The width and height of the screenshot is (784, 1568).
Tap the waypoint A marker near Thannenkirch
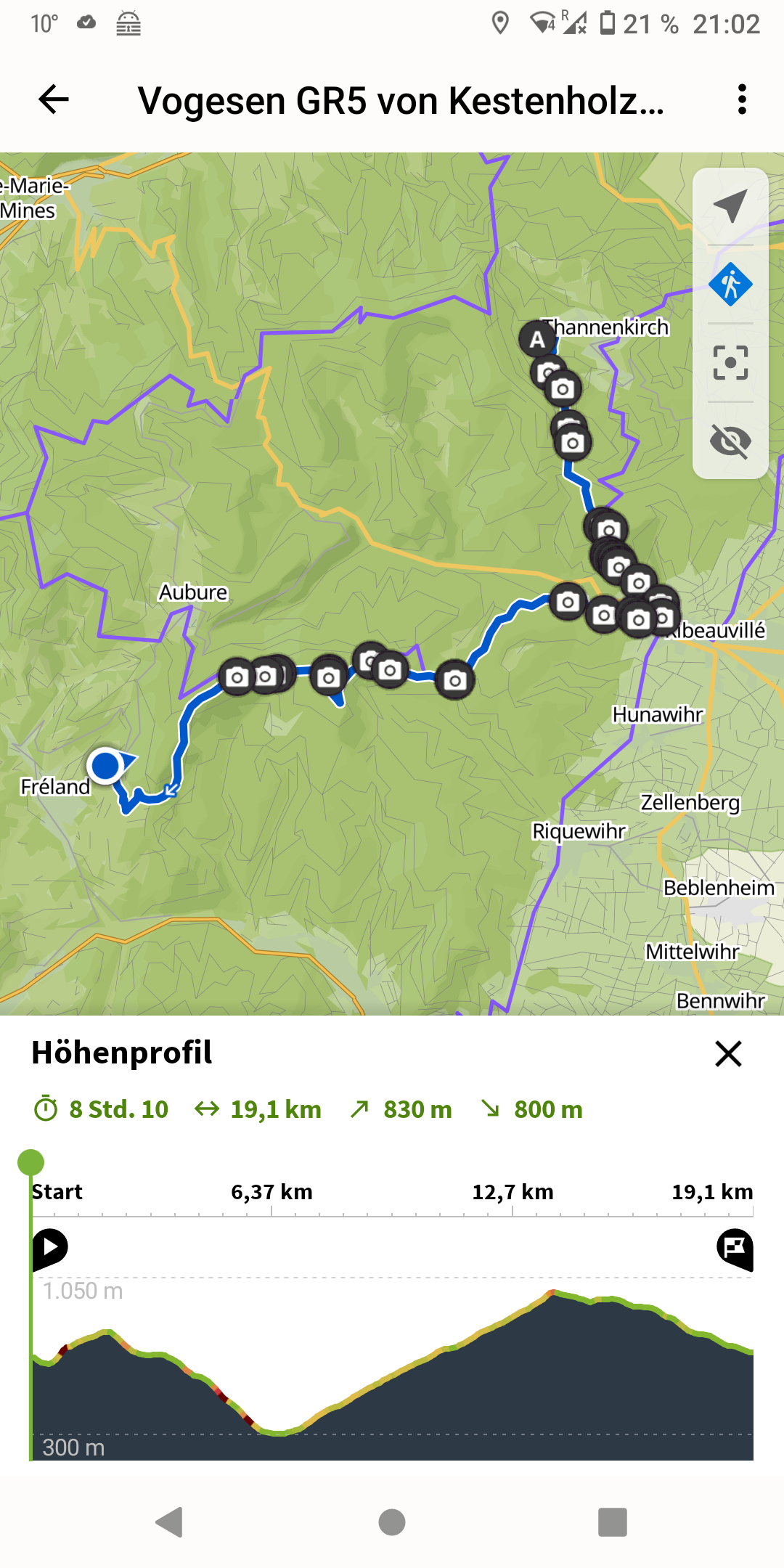[x=536, y=338]
